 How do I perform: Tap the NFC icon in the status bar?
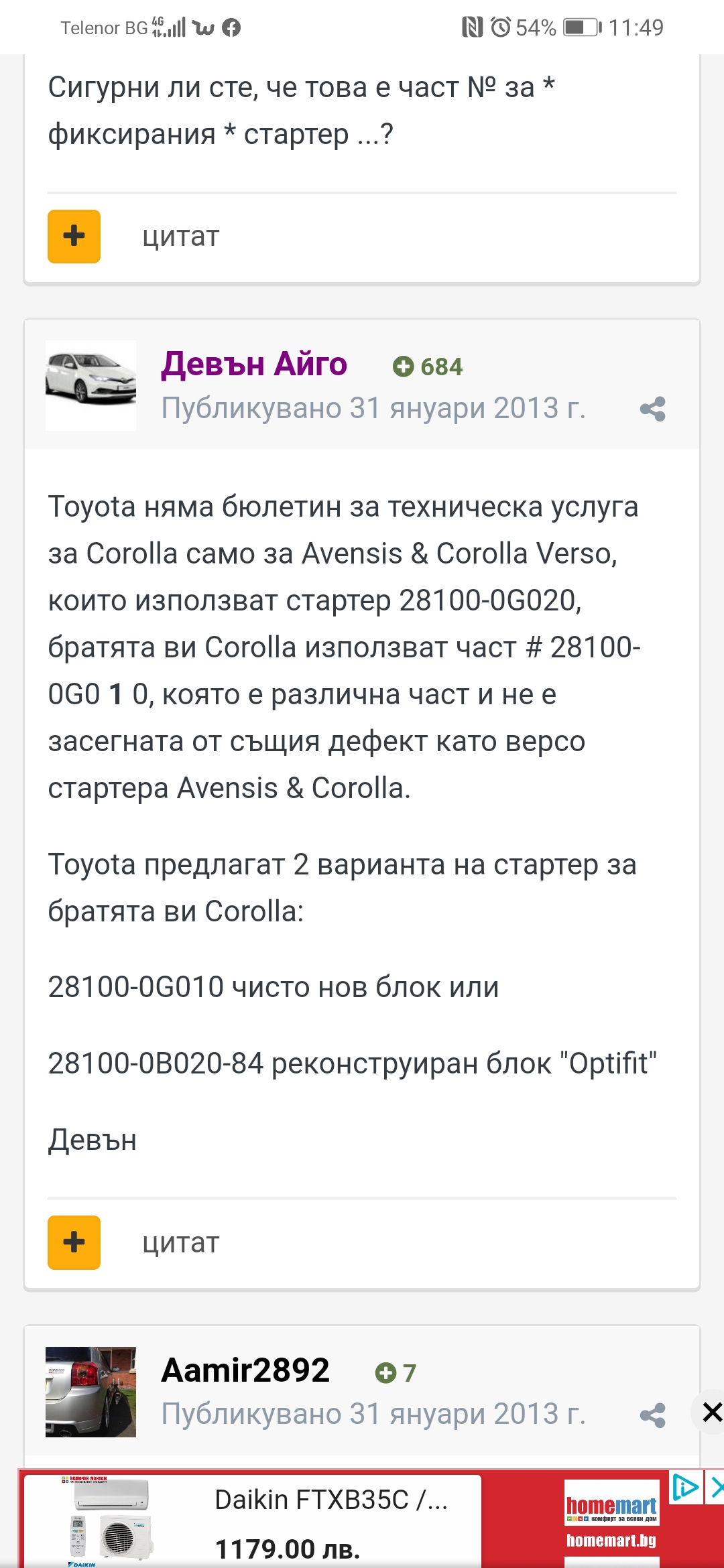click(473, 27)
